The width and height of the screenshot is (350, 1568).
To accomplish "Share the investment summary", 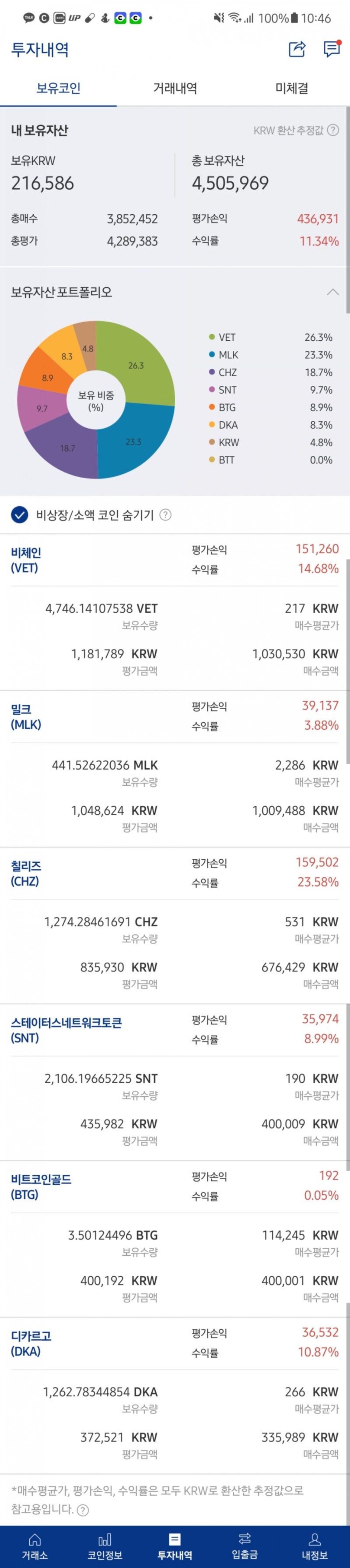I will (297, 49).
